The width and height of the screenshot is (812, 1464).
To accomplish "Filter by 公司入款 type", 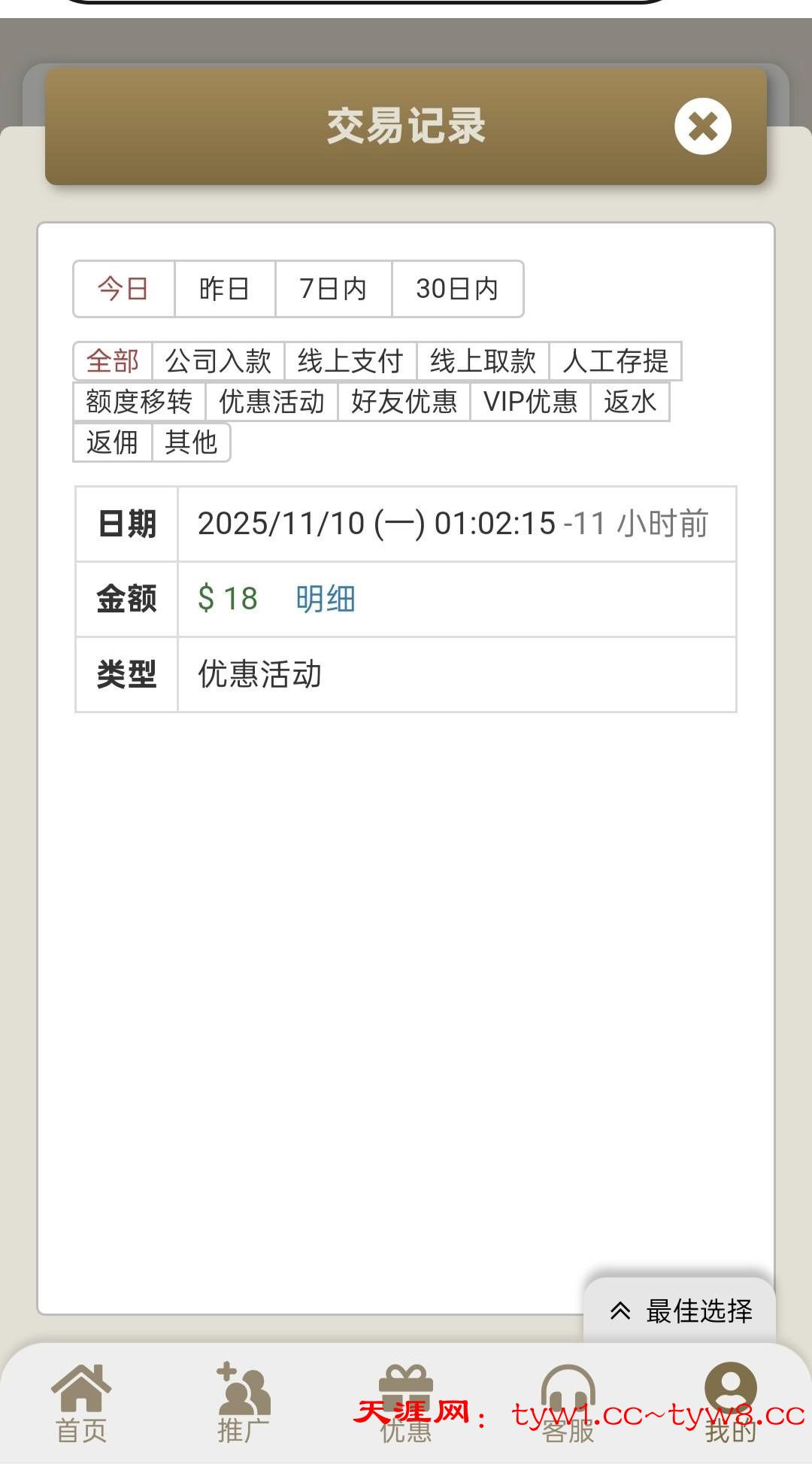I will [x=218, y=361].
